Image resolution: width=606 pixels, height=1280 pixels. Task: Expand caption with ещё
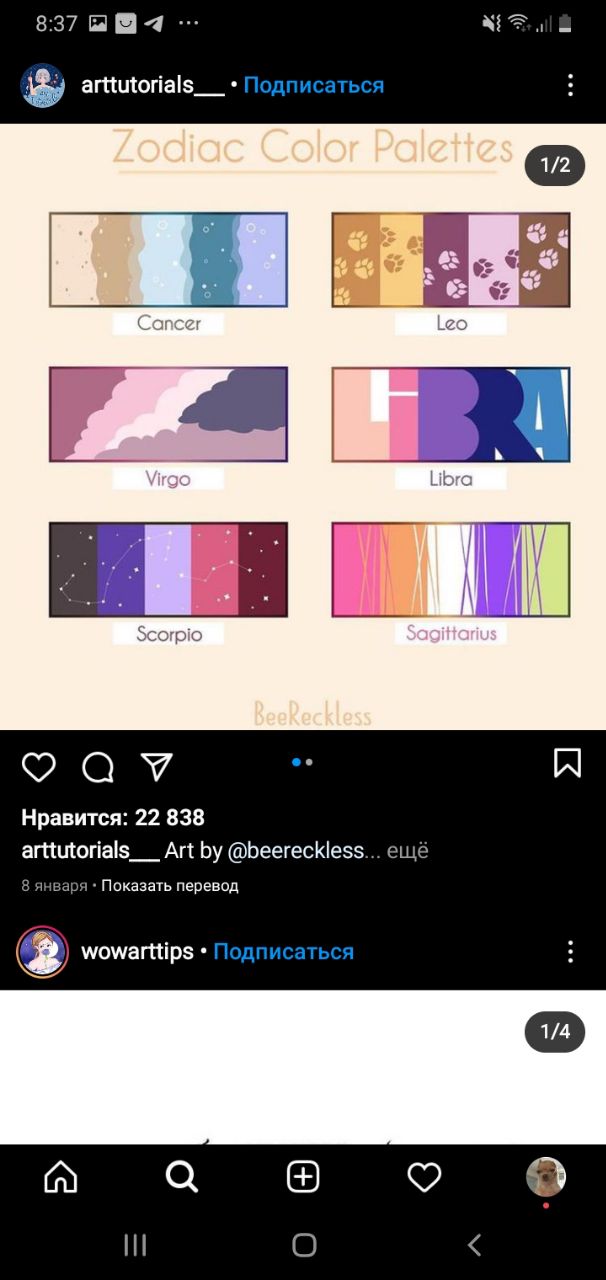pyautogui.click(x=407, y=851)
